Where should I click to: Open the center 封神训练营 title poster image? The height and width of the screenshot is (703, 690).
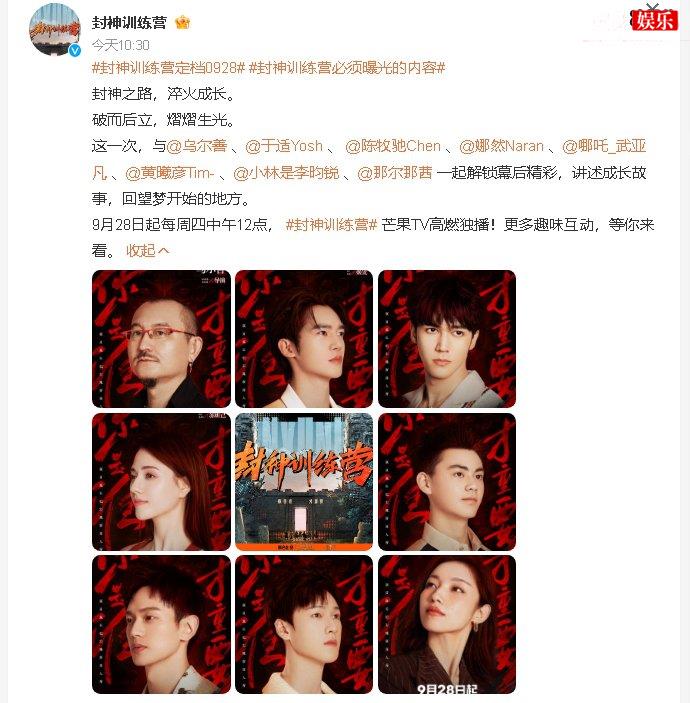point(304,481)
